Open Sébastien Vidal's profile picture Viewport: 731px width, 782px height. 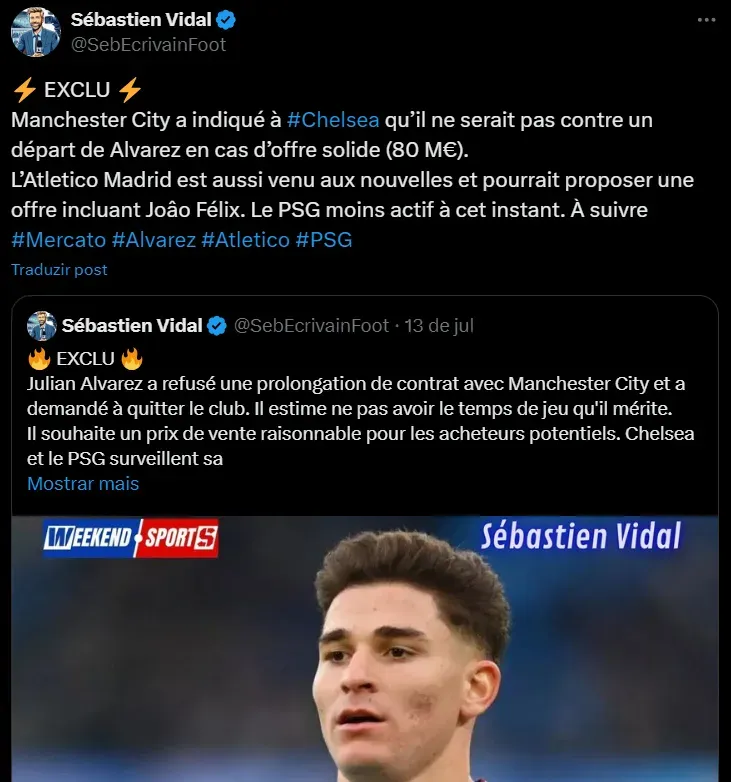click(x=35, y=32)
